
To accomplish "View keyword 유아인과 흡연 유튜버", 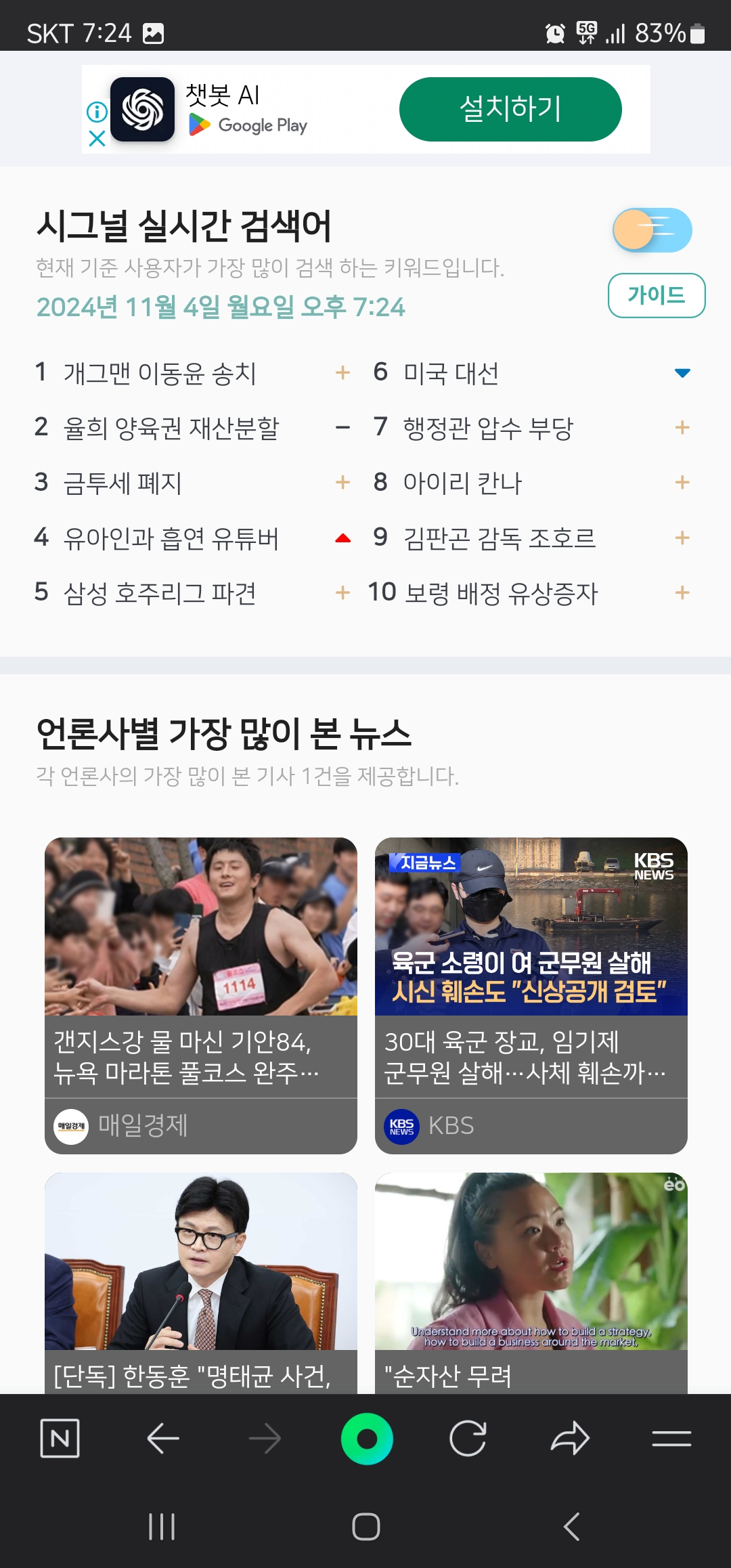I will point(171,538).
